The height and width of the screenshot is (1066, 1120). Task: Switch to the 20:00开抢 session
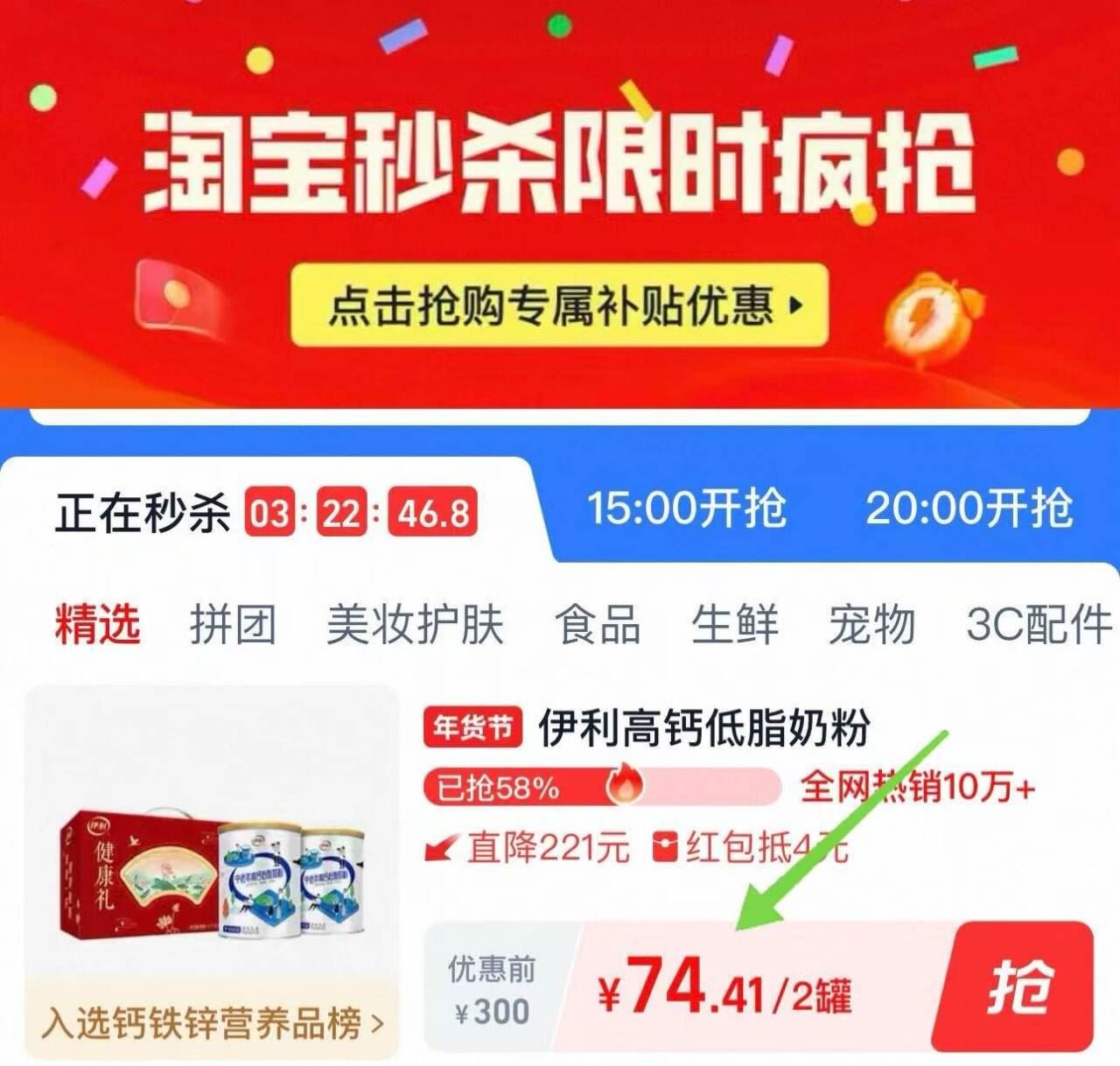tap(969, 508)
